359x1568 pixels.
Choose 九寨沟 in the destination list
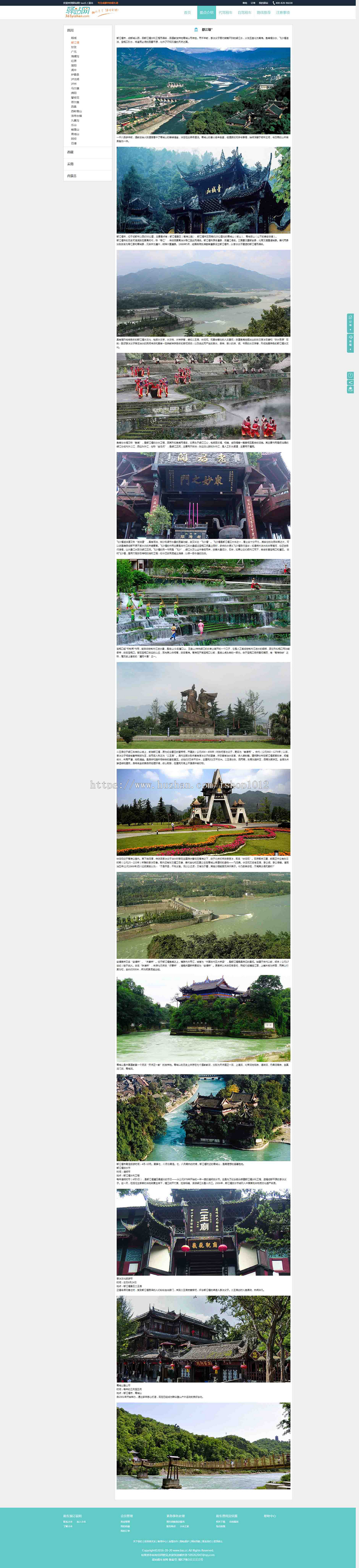coord(75,120)
